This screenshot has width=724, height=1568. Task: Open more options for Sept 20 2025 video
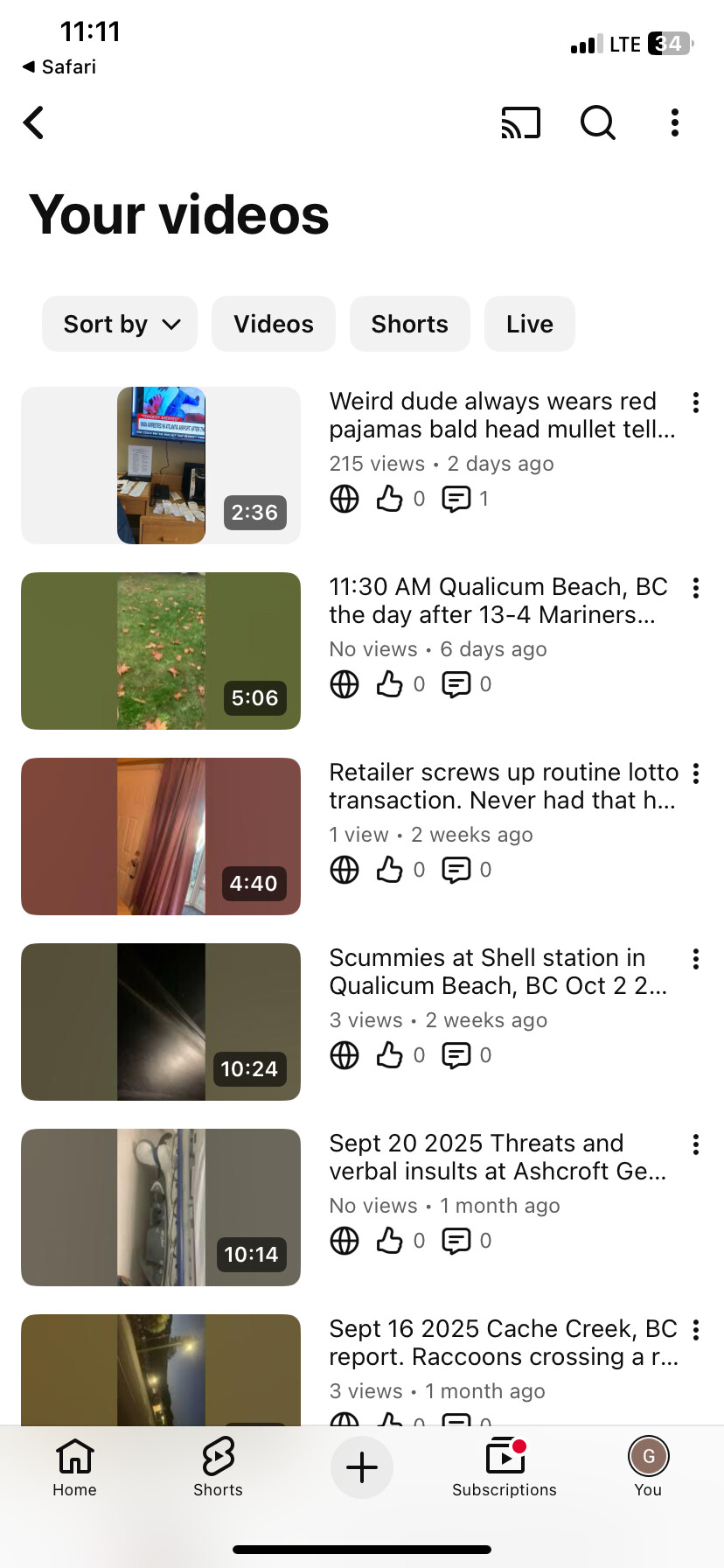point(696,1144)
